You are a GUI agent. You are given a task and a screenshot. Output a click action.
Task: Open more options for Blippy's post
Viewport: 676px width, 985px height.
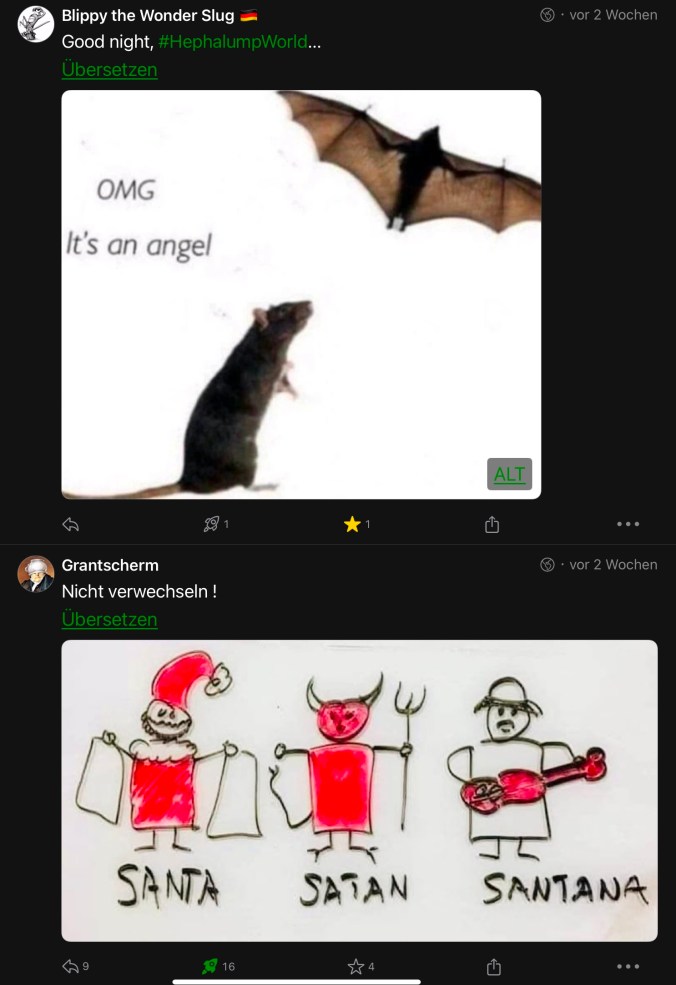tap(628, 524)
